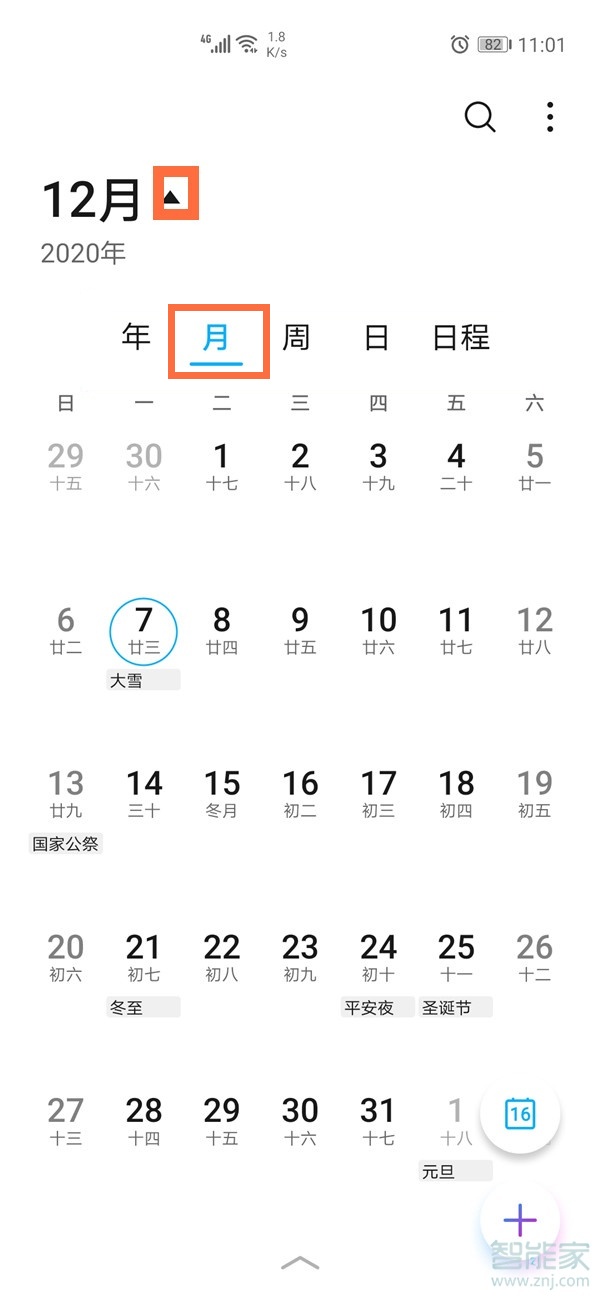Viewport: 600px width, 1300px height.
Task: Choose December 13 marked 国家公祭
Action: 66,795
